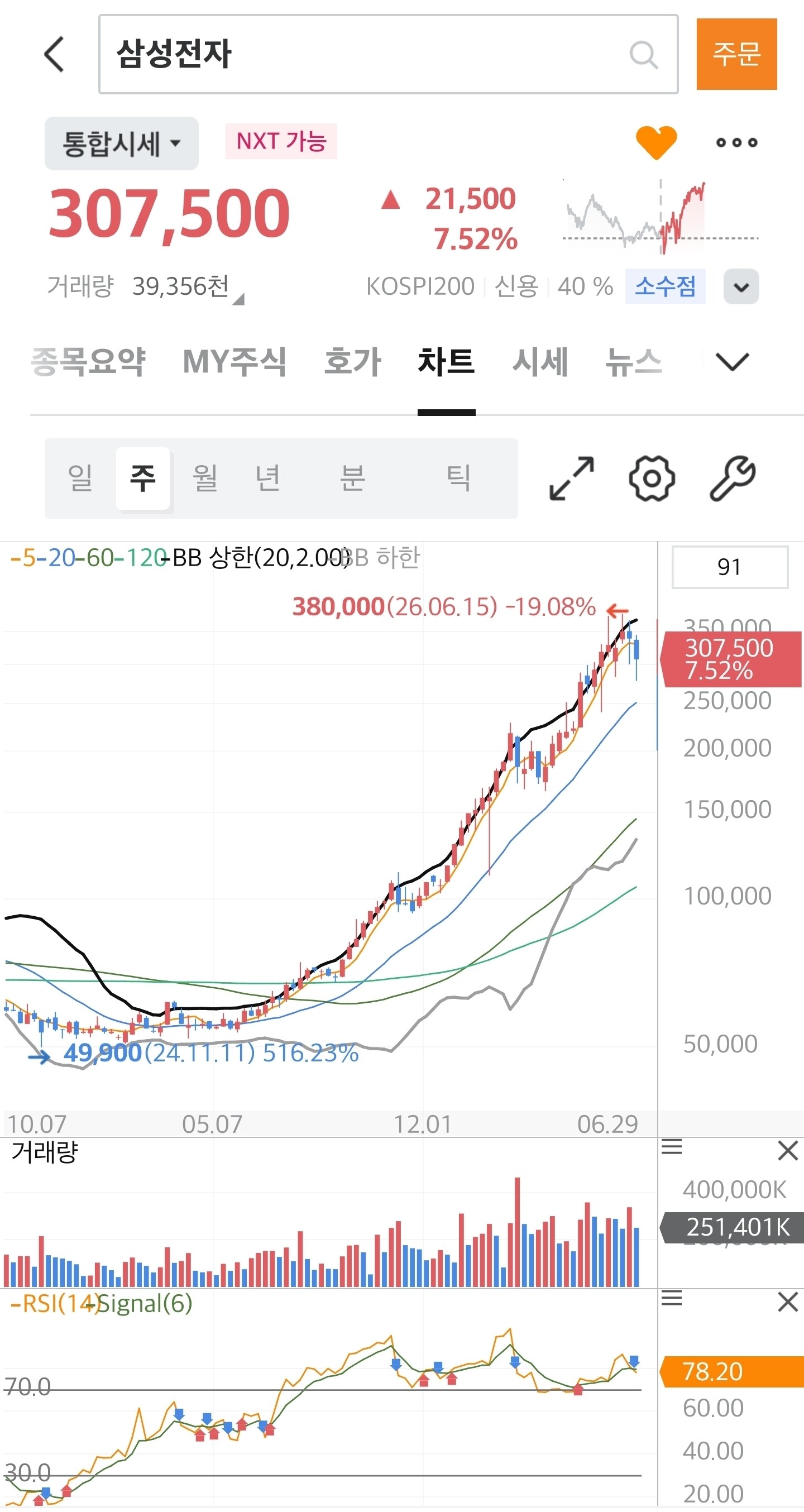Open chart settings gear
The height and width of the screenshot is (1512, 804).
[652, 479]
